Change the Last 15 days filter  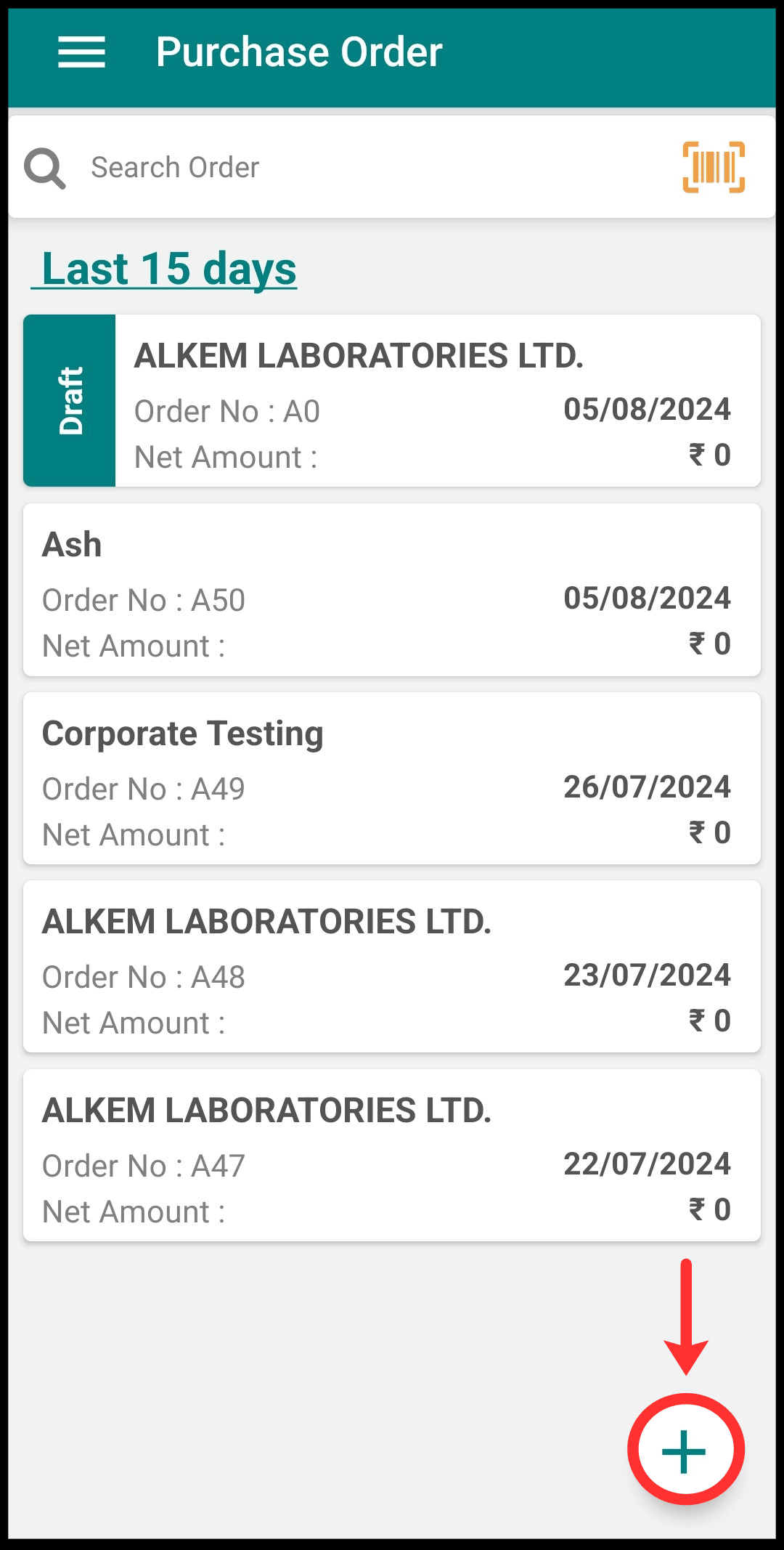pos(164,269)
